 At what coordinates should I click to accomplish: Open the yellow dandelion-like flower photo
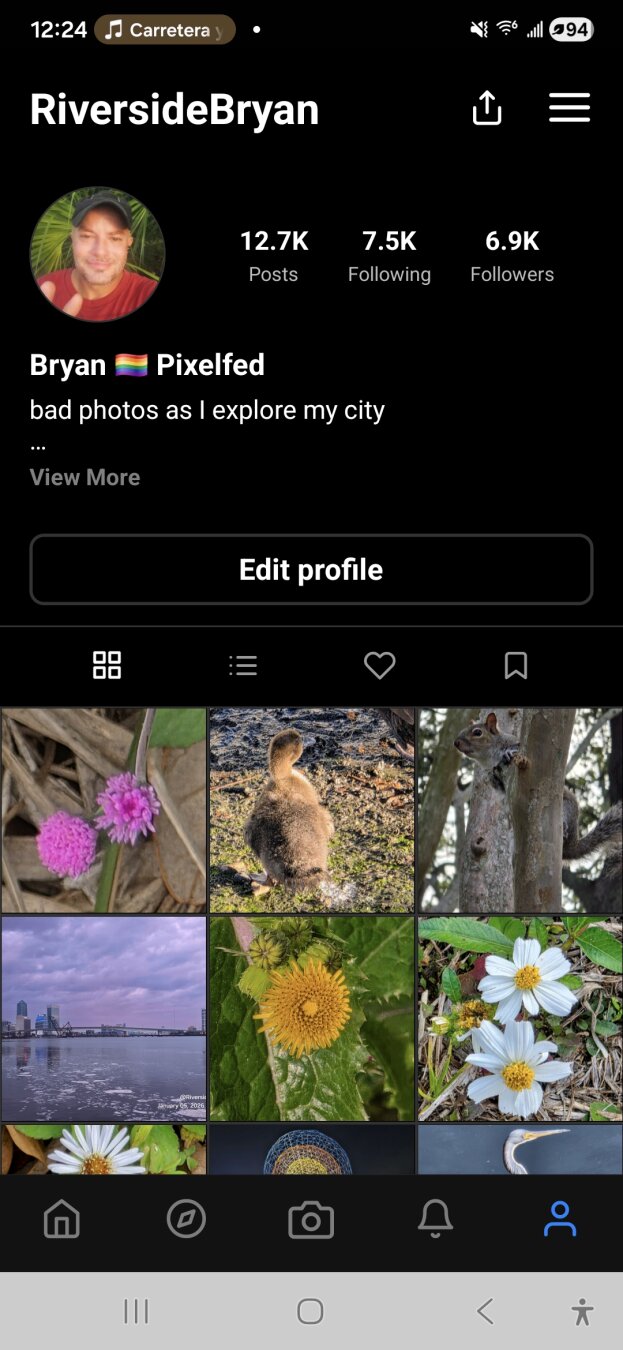coord(311,1018)
